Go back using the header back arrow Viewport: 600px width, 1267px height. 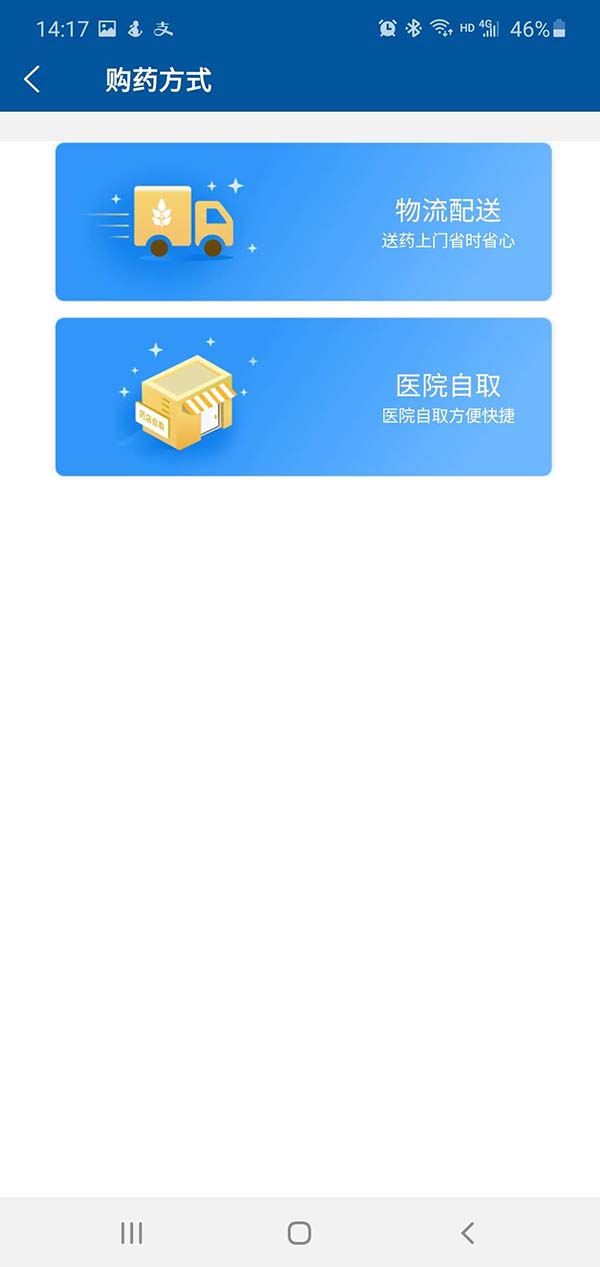33,80
